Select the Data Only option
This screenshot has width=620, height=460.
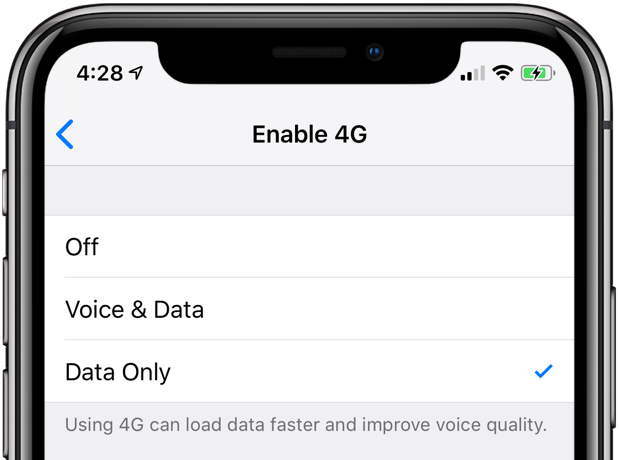click(x=118, y=372)
